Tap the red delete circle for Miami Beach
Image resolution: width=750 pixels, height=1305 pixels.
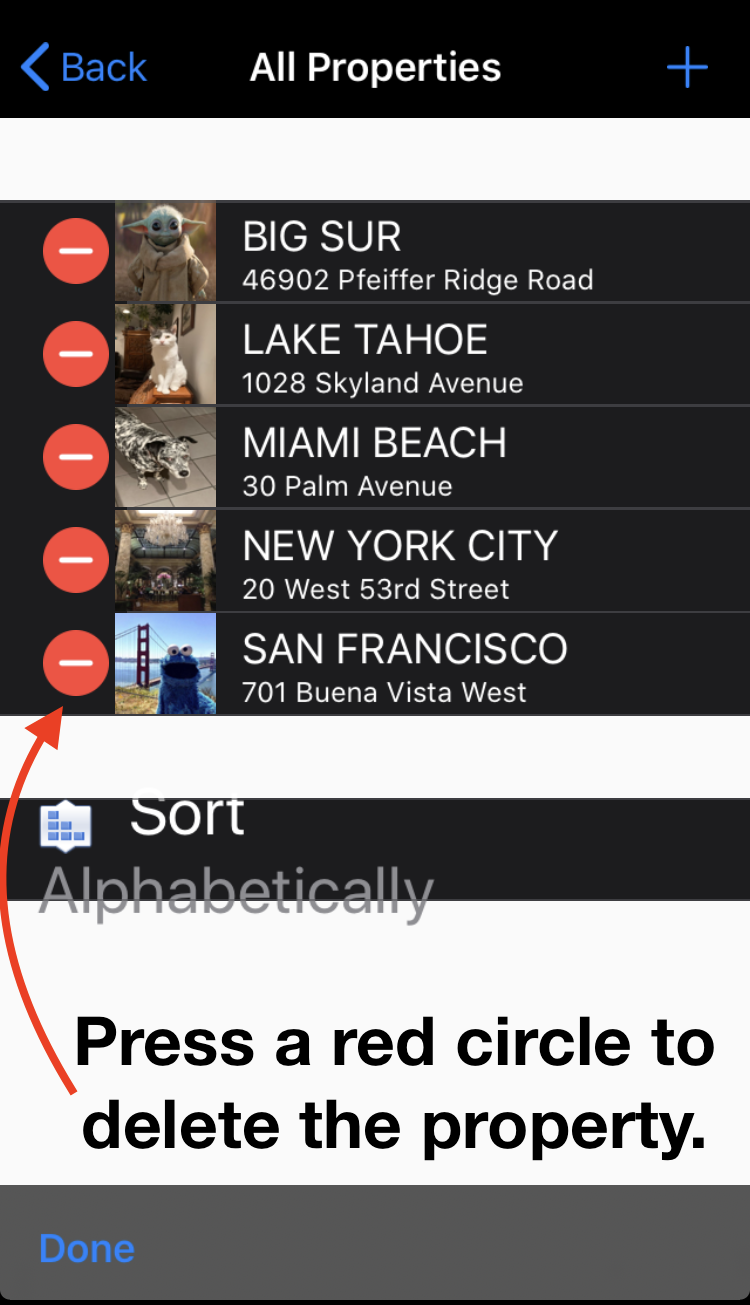tap(76, 457)
